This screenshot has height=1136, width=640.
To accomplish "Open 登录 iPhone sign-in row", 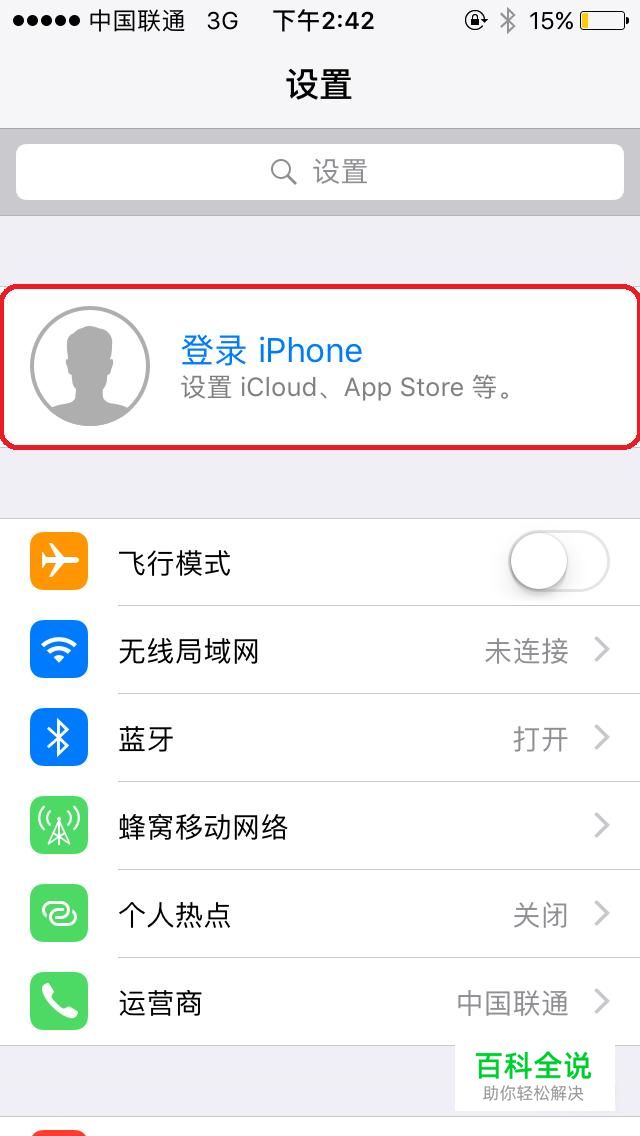I will (x=320, y=367).
